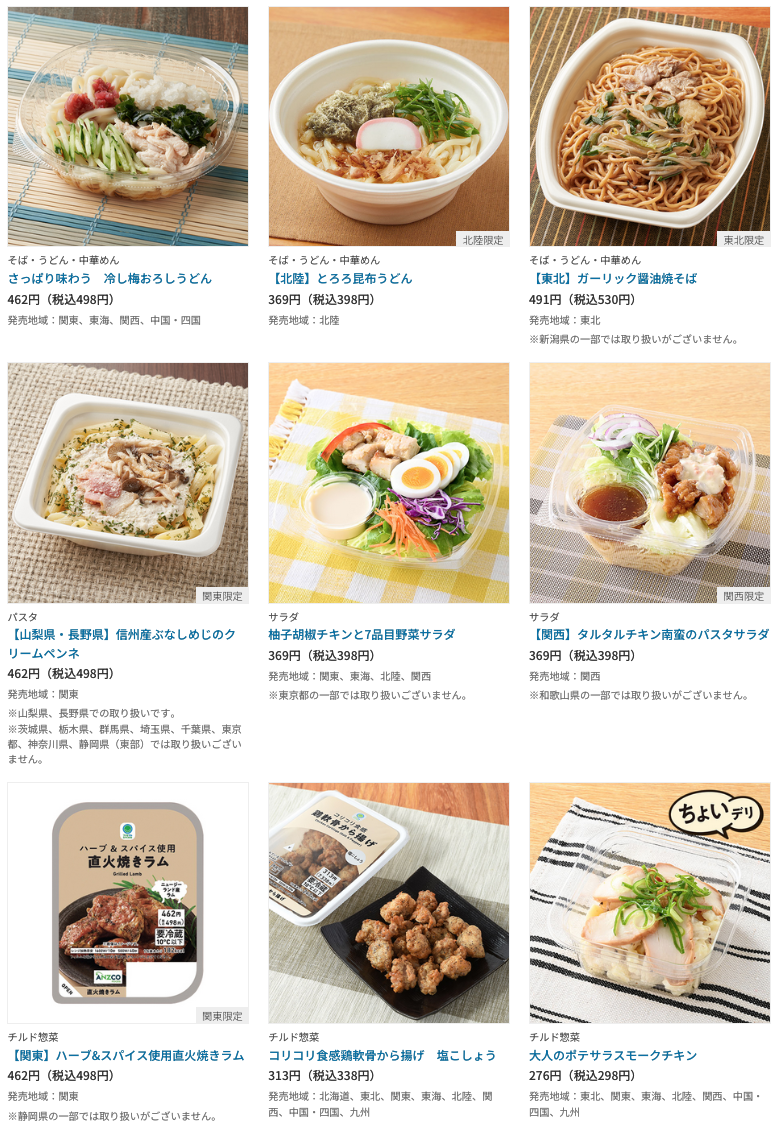View 【東北】ガーリック醤油焼そば details
This screenshot has width=777, height=1128.
tap(613, 278)
